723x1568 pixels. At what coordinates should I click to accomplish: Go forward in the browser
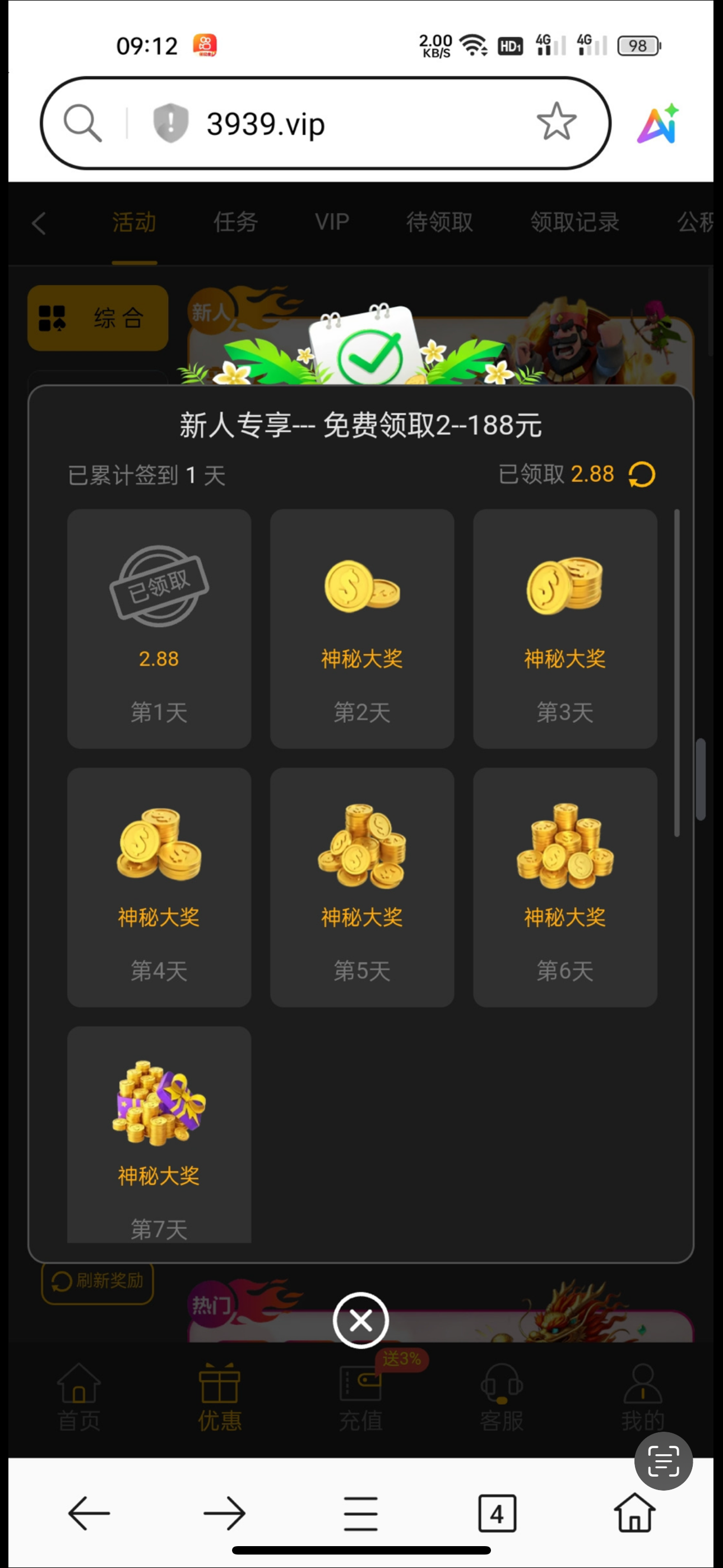(x=225, y=1513)
